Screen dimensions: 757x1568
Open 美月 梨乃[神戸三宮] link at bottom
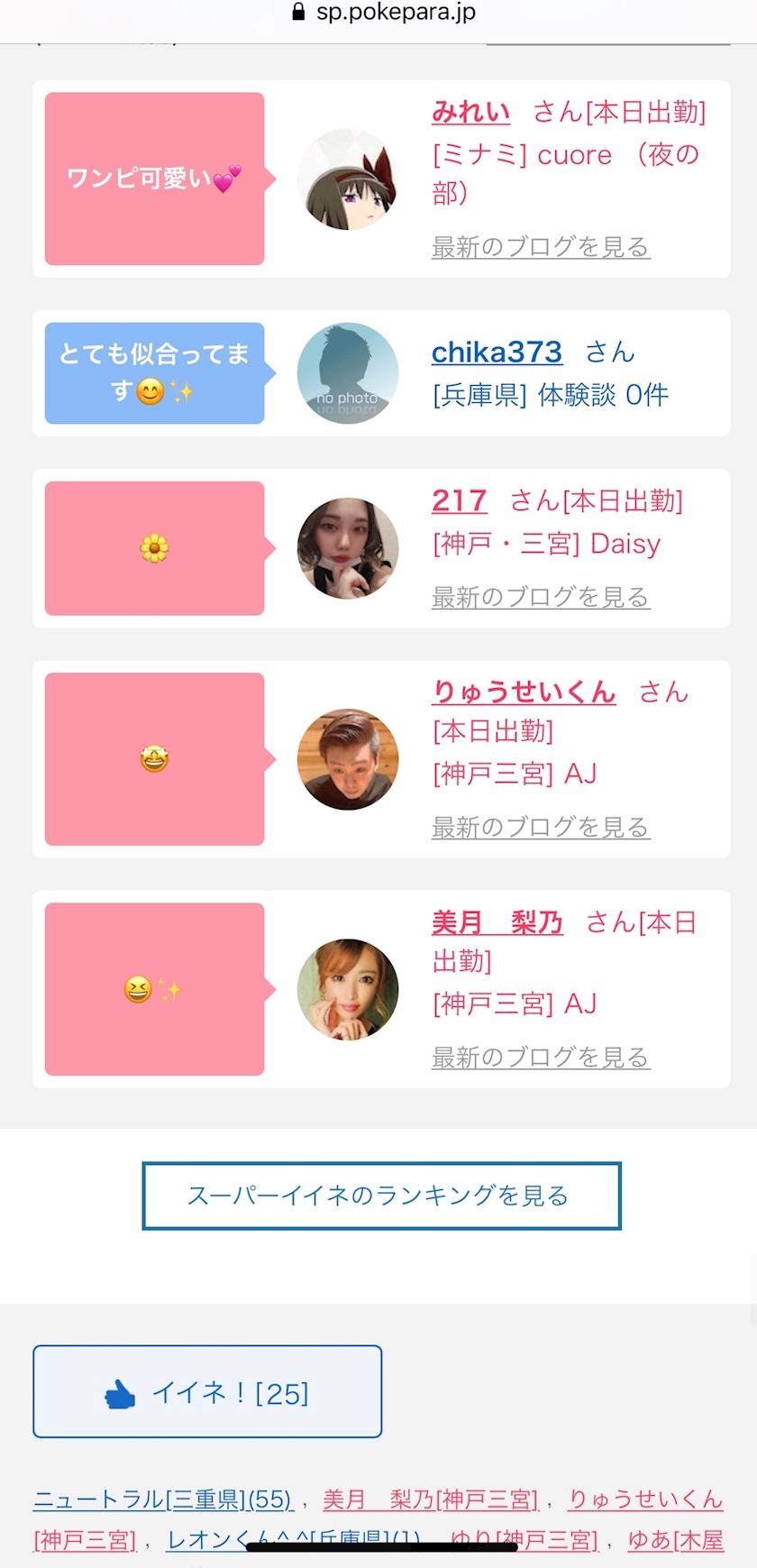(x=431, y=1499)
